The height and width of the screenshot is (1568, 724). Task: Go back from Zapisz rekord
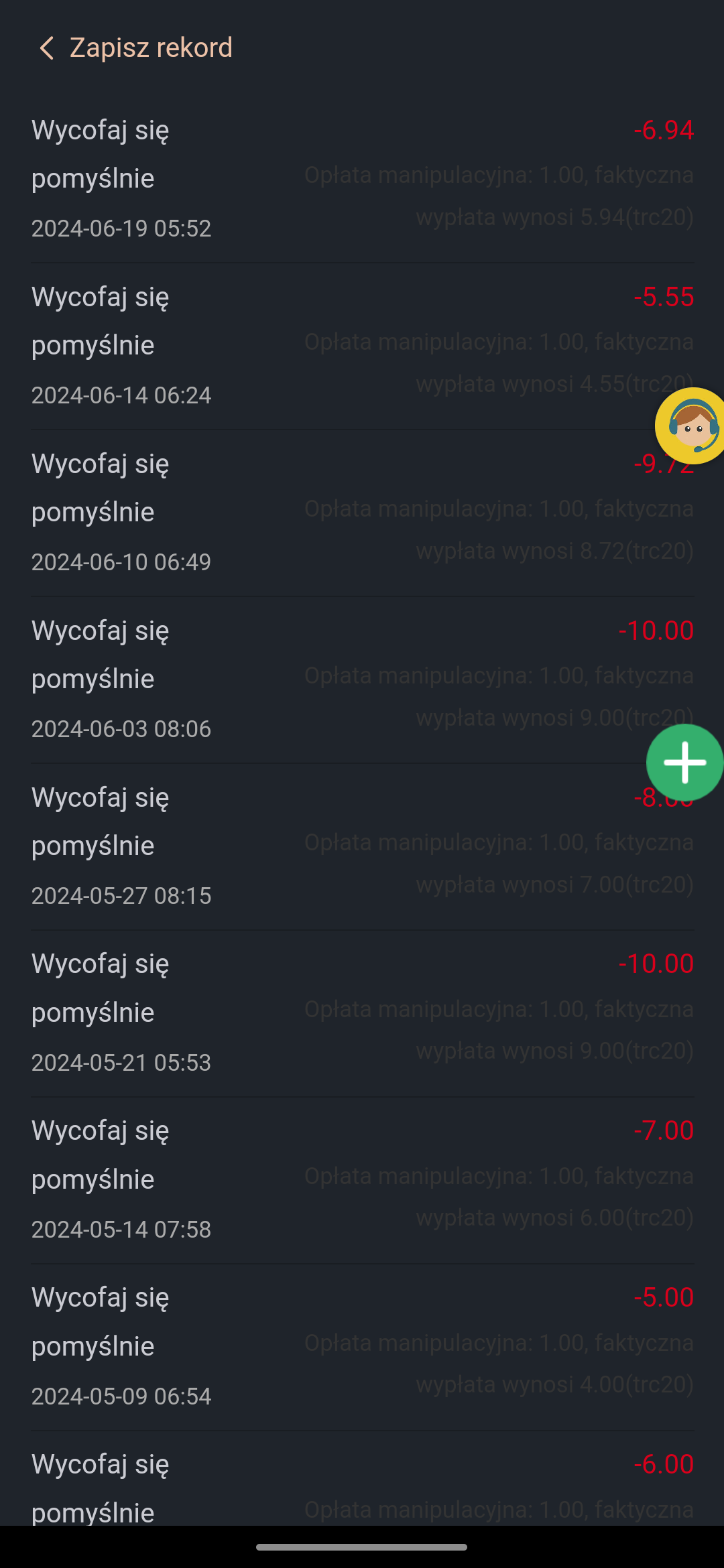[x=46, y=48]
